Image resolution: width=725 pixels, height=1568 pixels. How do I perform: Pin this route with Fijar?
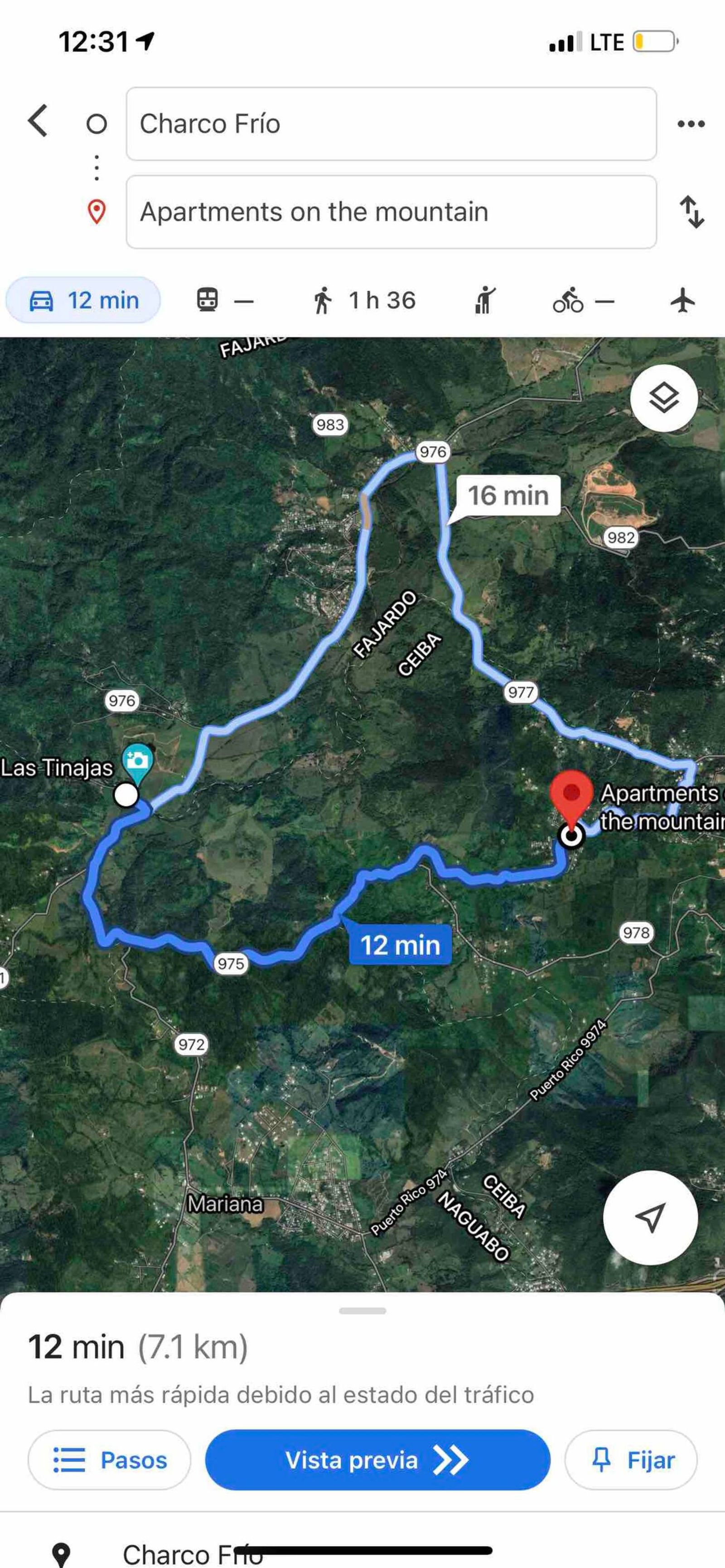click(x=631, y=1460)
